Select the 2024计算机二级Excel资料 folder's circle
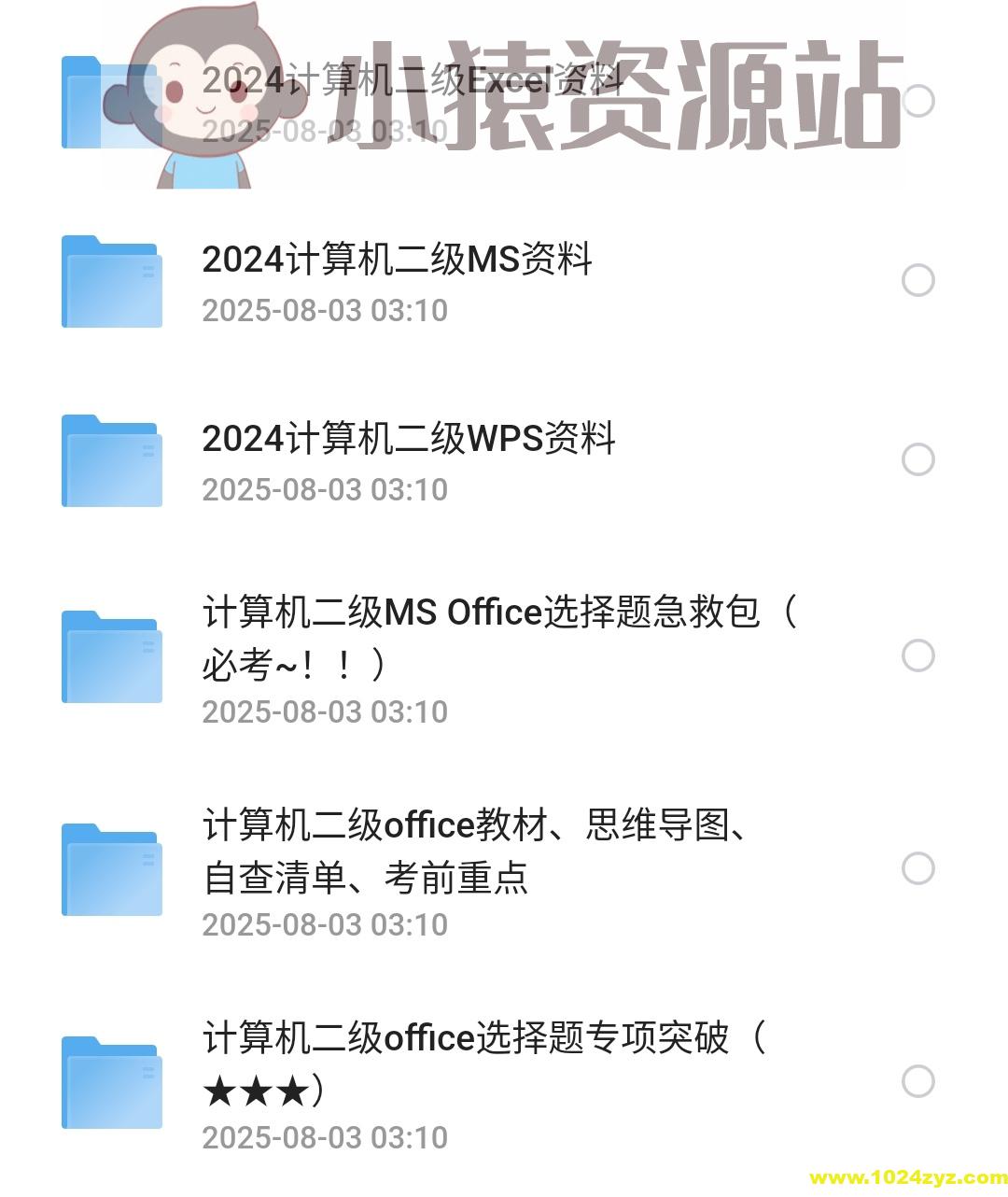The width and height of the screenshot is (1008, 1197). (918, 101)
